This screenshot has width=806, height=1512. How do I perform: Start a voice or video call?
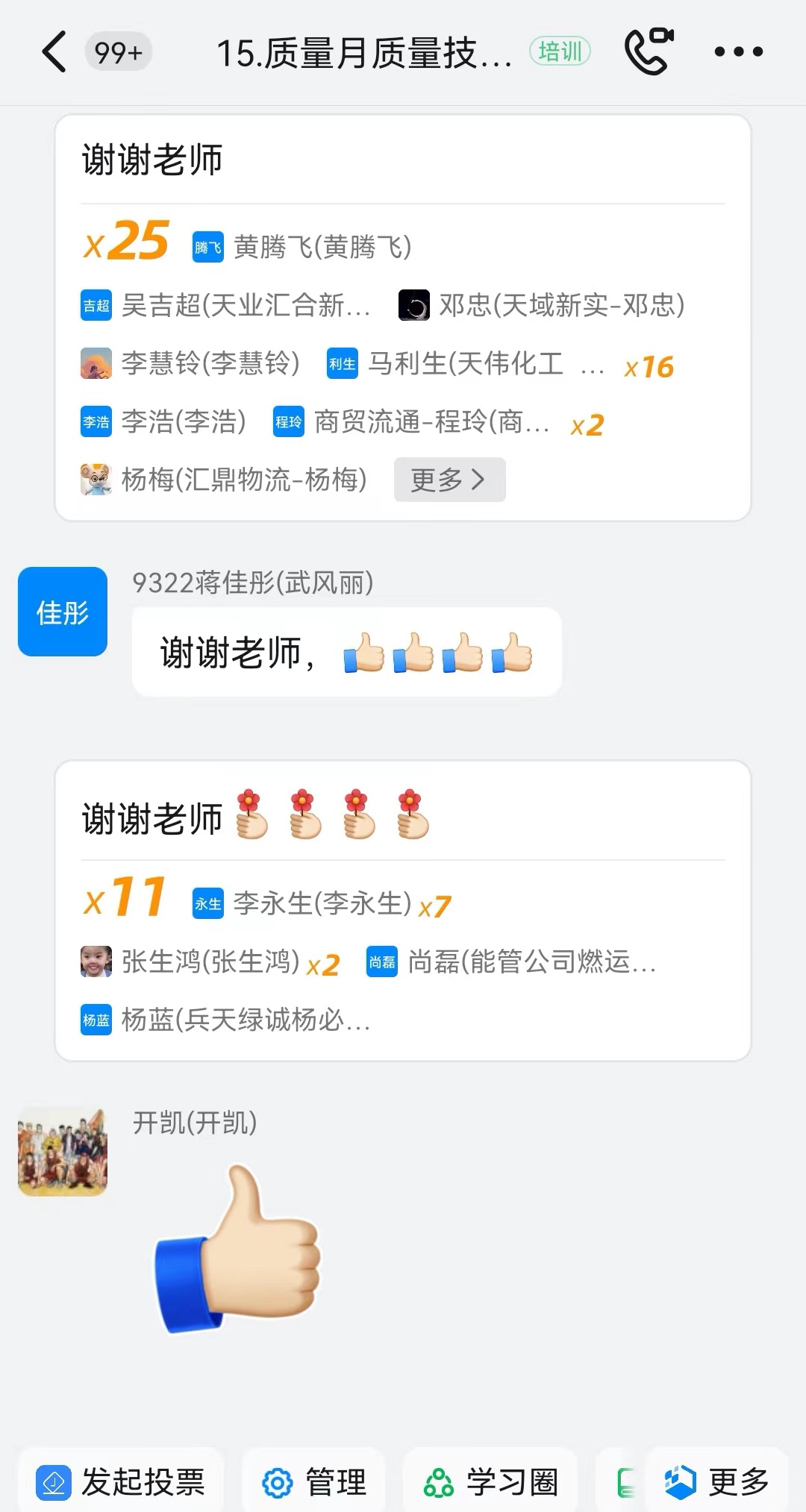[x=649, y=51]
